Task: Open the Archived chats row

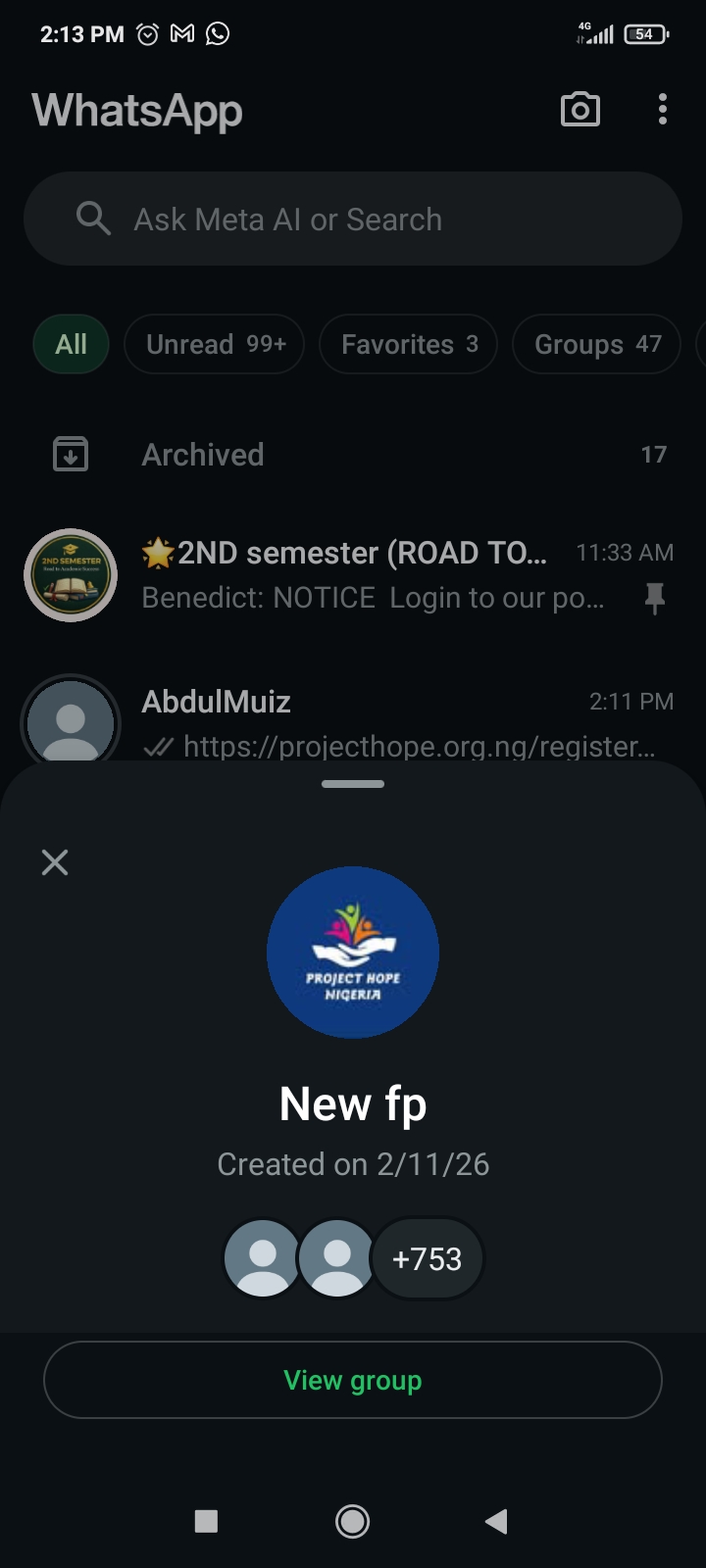Action: (x=353, y=455)
